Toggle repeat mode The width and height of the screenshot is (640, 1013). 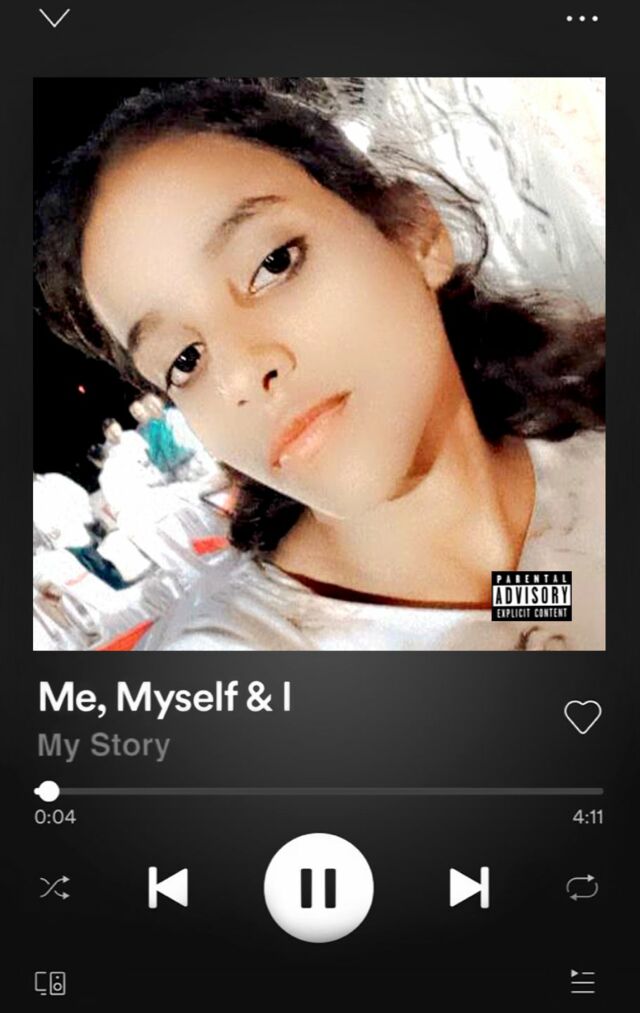click(582, 887)
